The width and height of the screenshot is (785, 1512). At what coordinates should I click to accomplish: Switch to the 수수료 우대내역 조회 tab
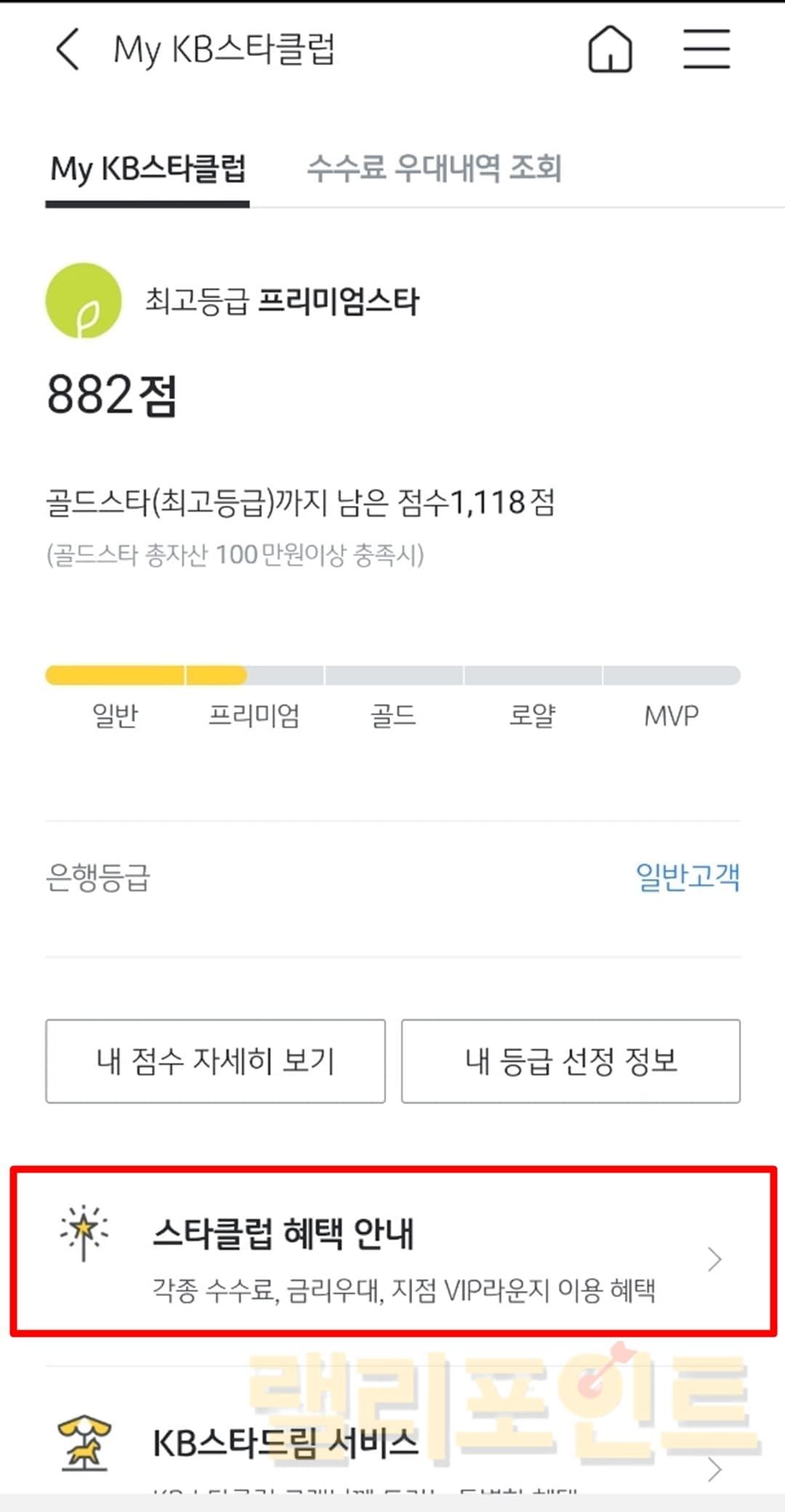pos(434,169)
